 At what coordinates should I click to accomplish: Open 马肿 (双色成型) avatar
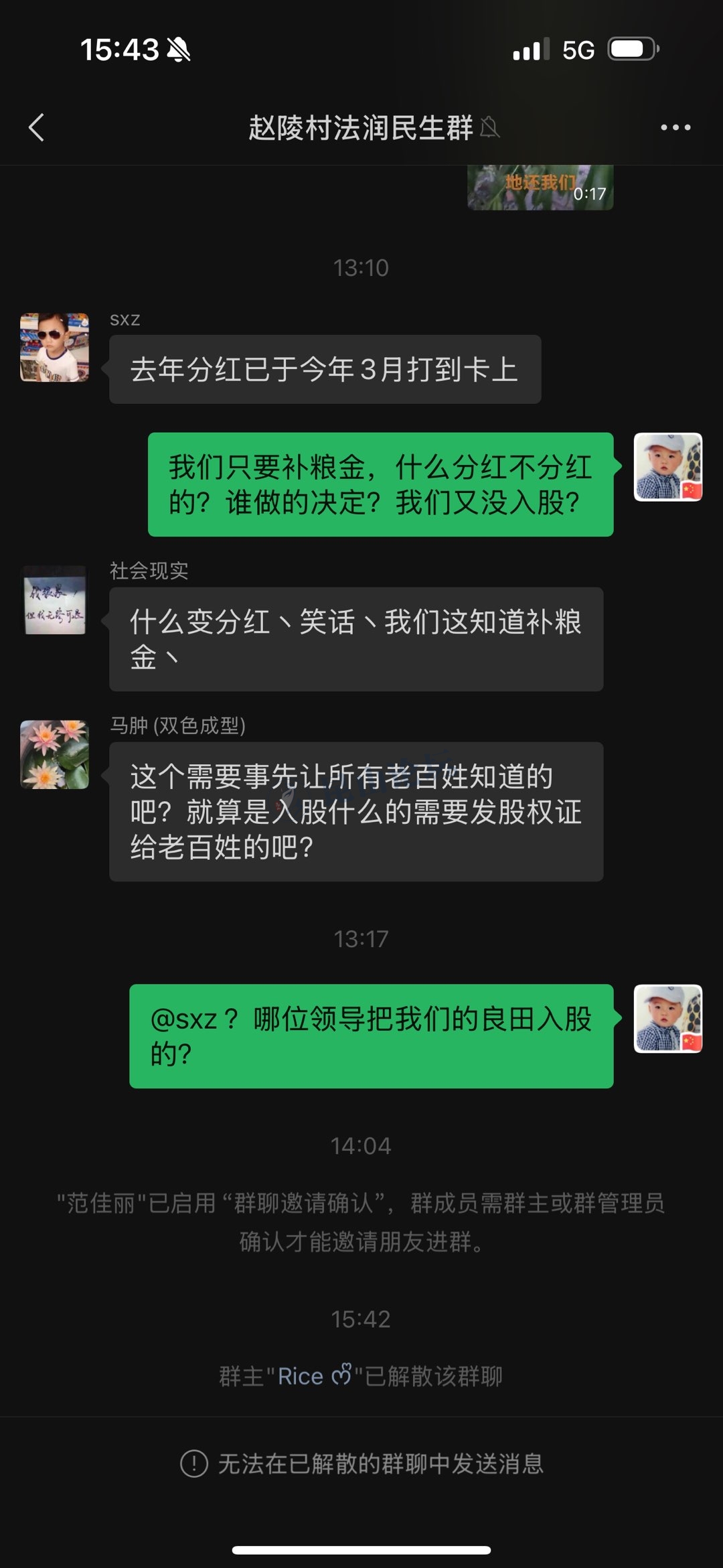tap(54, 755)
